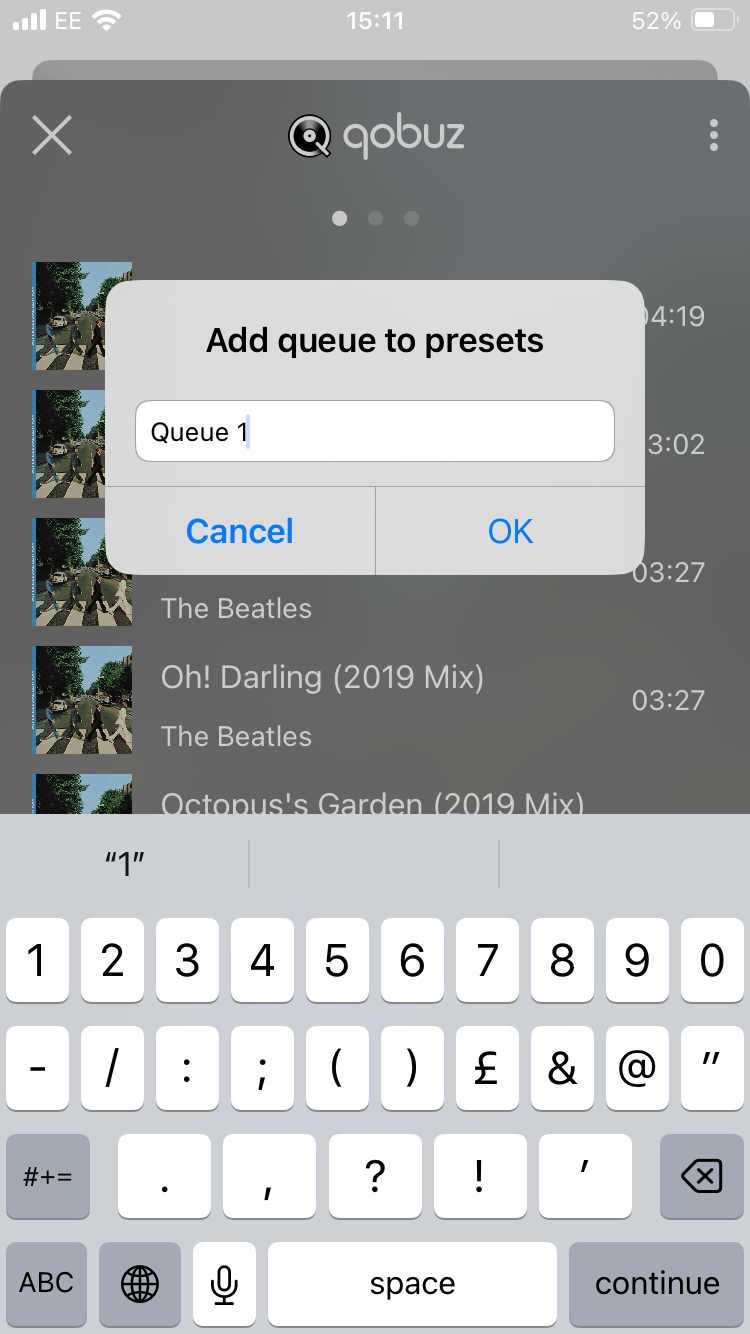This screenshot has width=750, height=1334.
Task: Tap the Queue 1 name field
Action: tap(374, 432)
